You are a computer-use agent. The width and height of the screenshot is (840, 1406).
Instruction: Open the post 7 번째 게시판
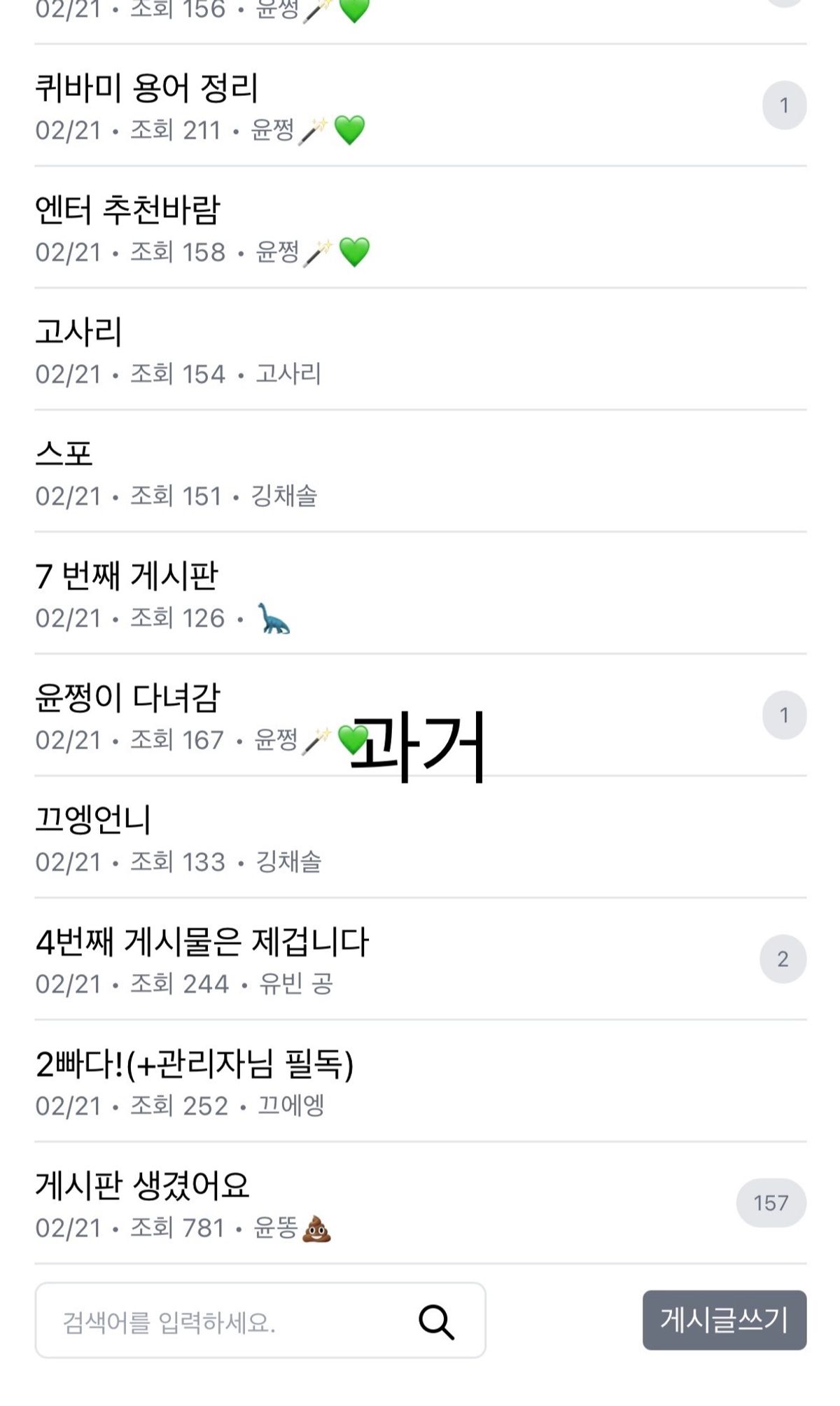(x=127, y=576)
